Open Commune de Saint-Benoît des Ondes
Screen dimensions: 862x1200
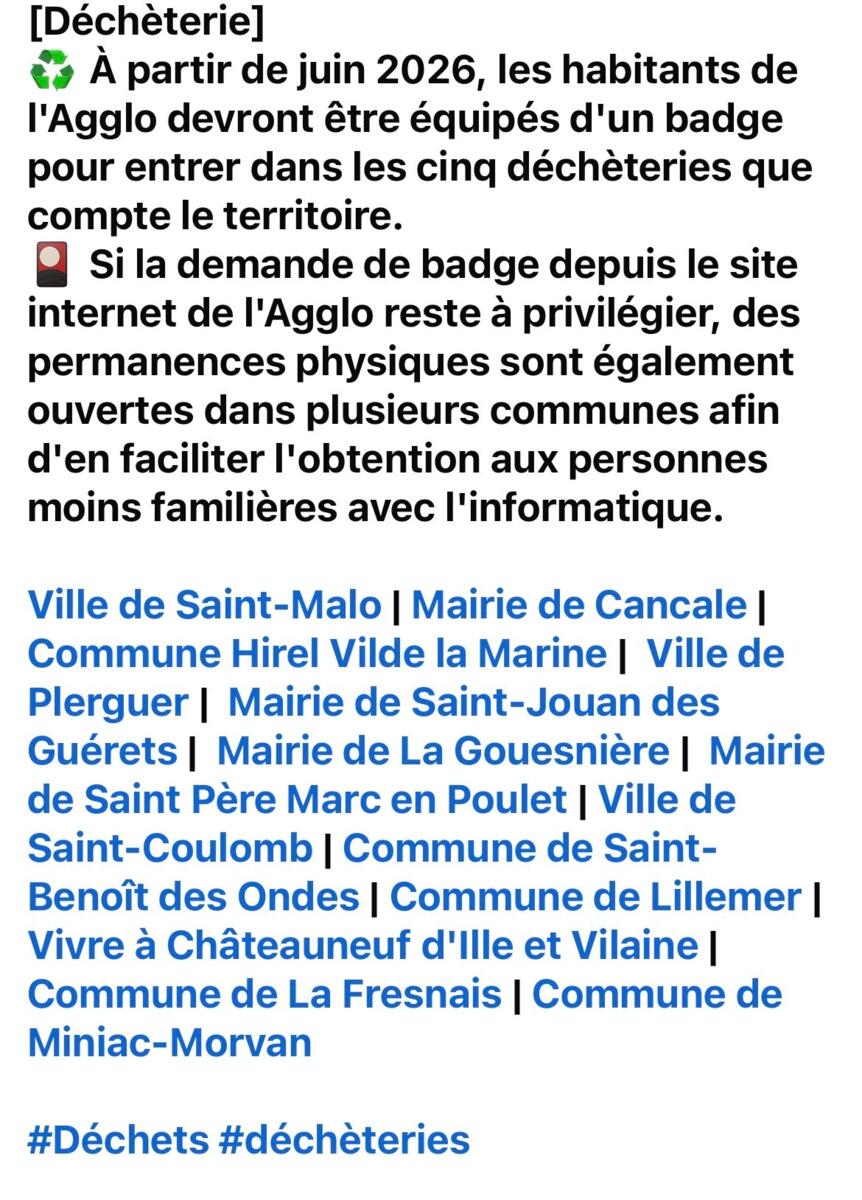529,849
